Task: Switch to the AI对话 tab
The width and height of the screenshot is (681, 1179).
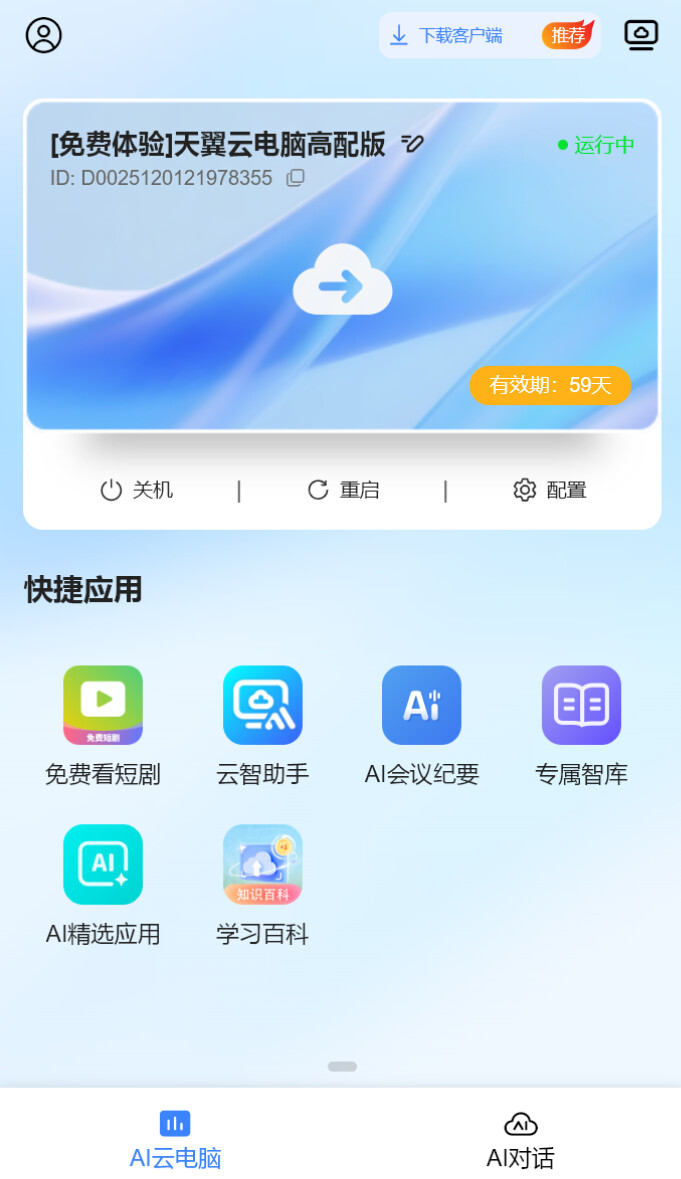Action: (520, 1139)
